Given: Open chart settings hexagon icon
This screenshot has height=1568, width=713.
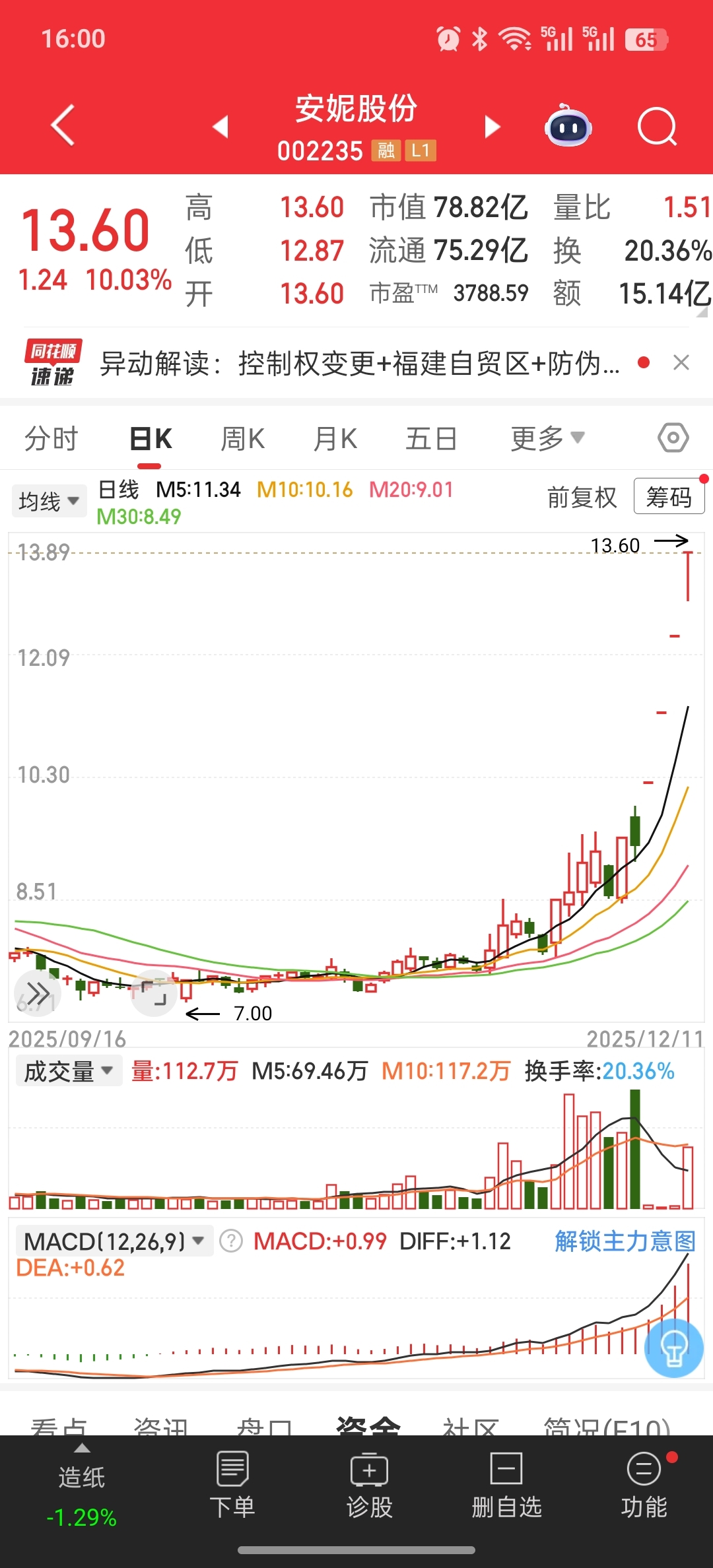Looking at the screenshot, I should [x=673, y=438].
